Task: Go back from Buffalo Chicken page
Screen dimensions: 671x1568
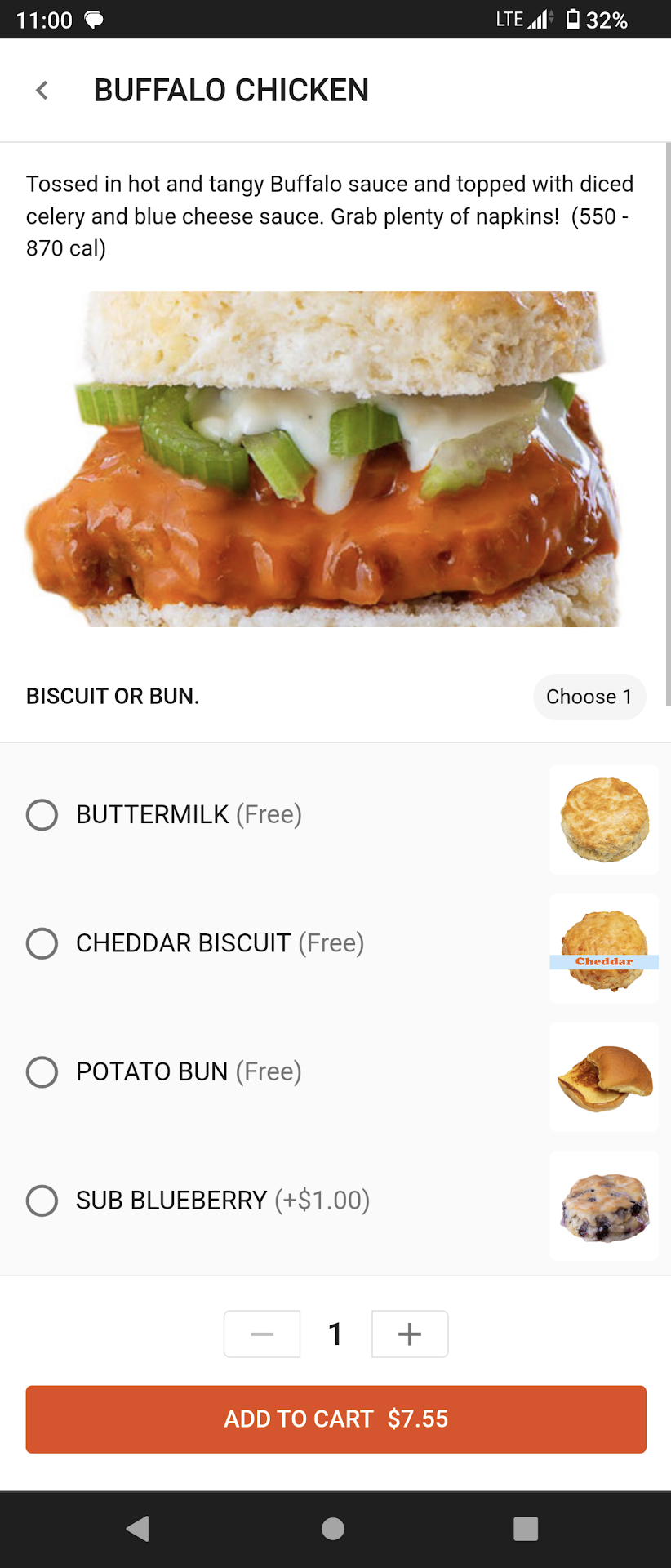Action: [x=42, y=90]
